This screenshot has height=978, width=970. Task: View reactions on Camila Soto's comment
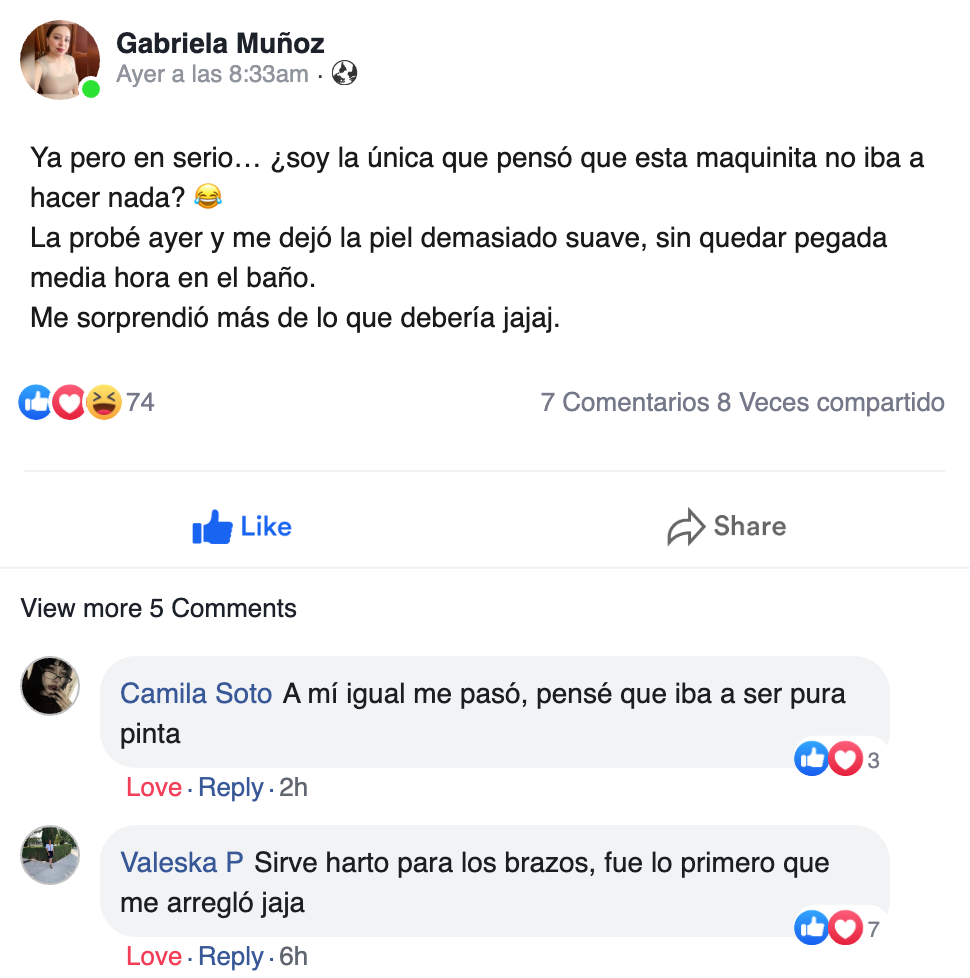837,760
